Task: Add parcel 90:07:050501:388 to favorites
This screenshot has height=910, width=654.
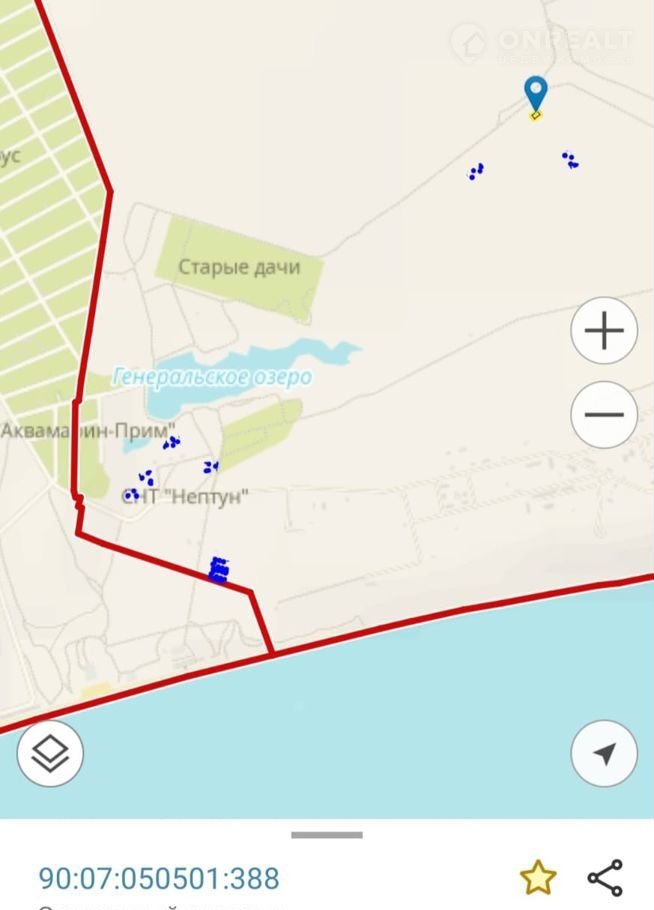Action: (538, 877)
